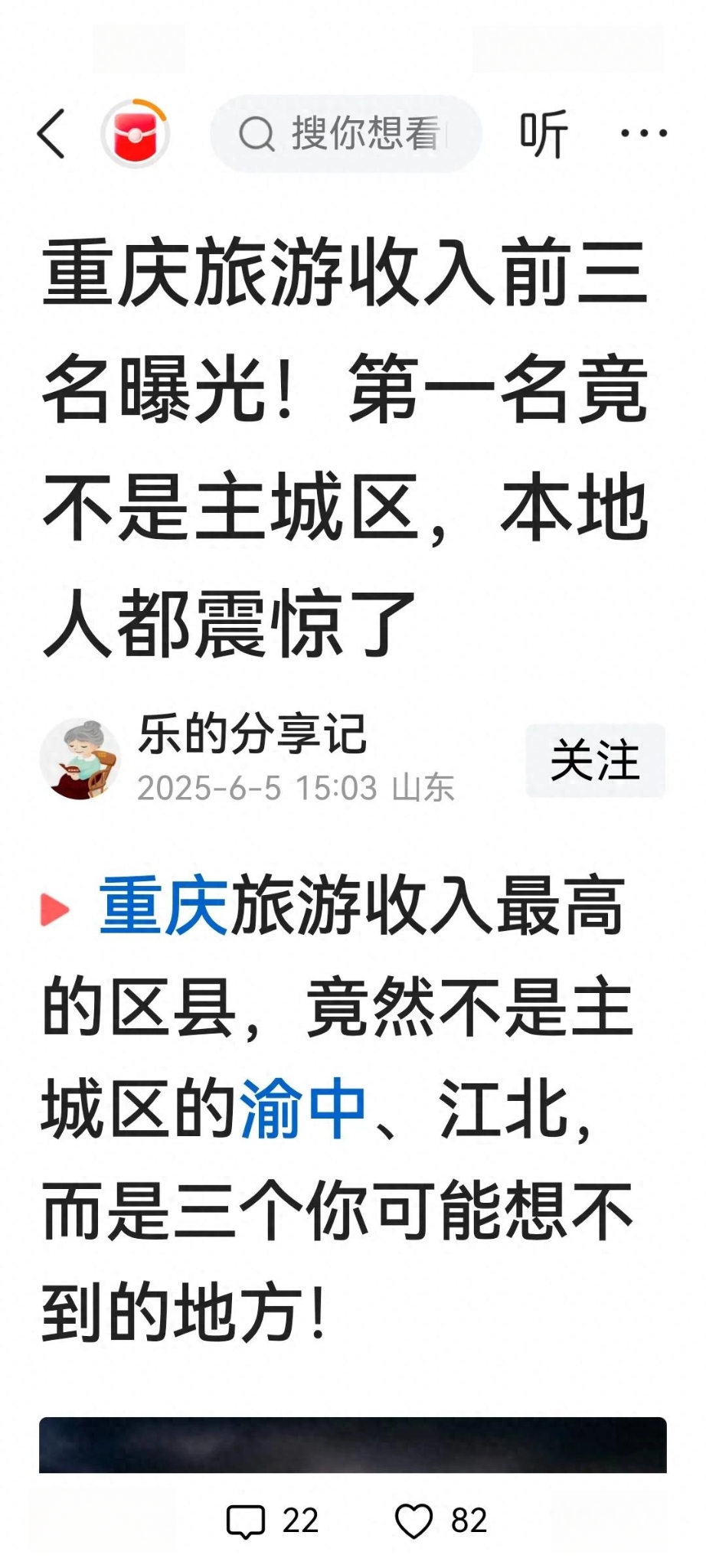Go back using the arrow icon

(x=51, y=134)
